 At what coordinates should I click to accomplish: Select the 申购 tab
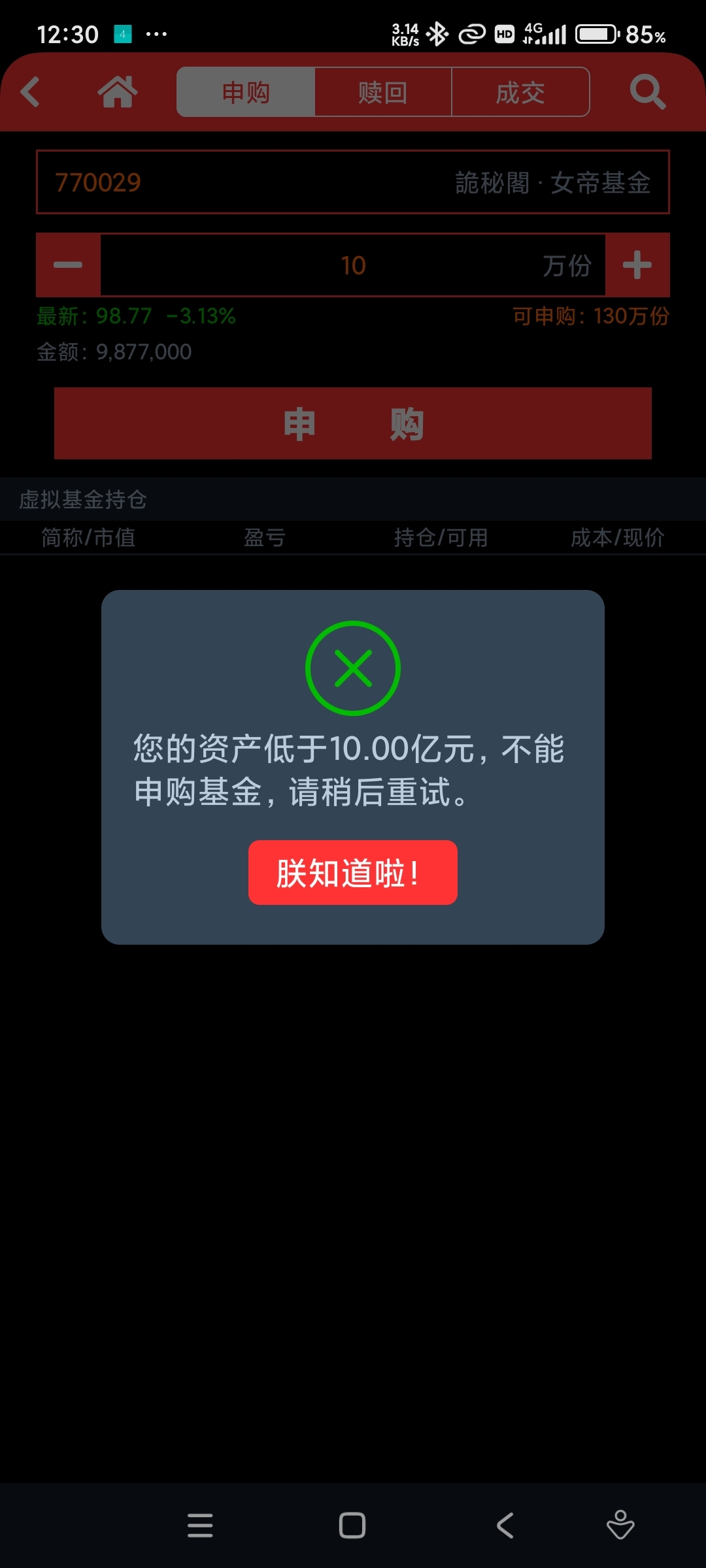(x=246, y=92)
